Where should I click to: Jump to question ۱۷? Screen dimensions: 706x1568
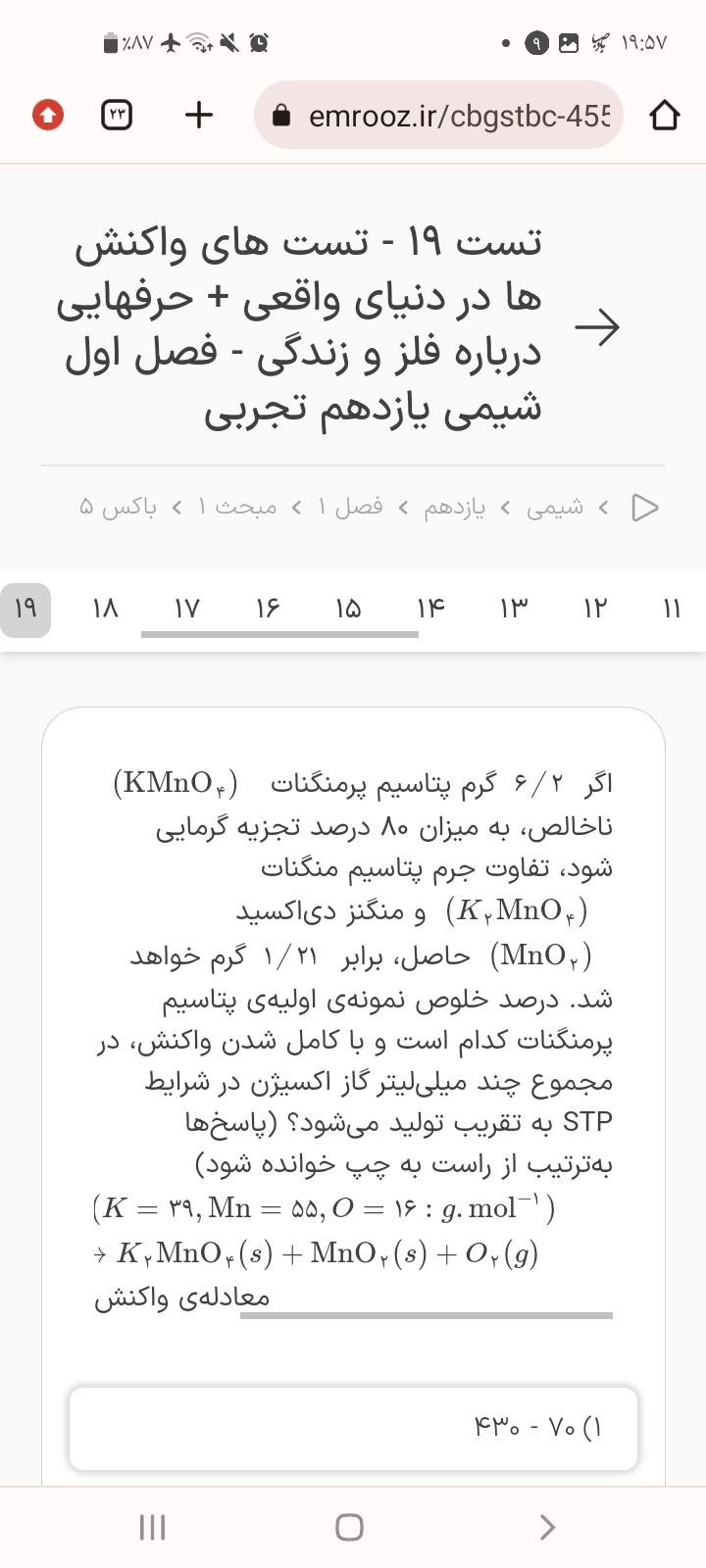pos(186,610)
